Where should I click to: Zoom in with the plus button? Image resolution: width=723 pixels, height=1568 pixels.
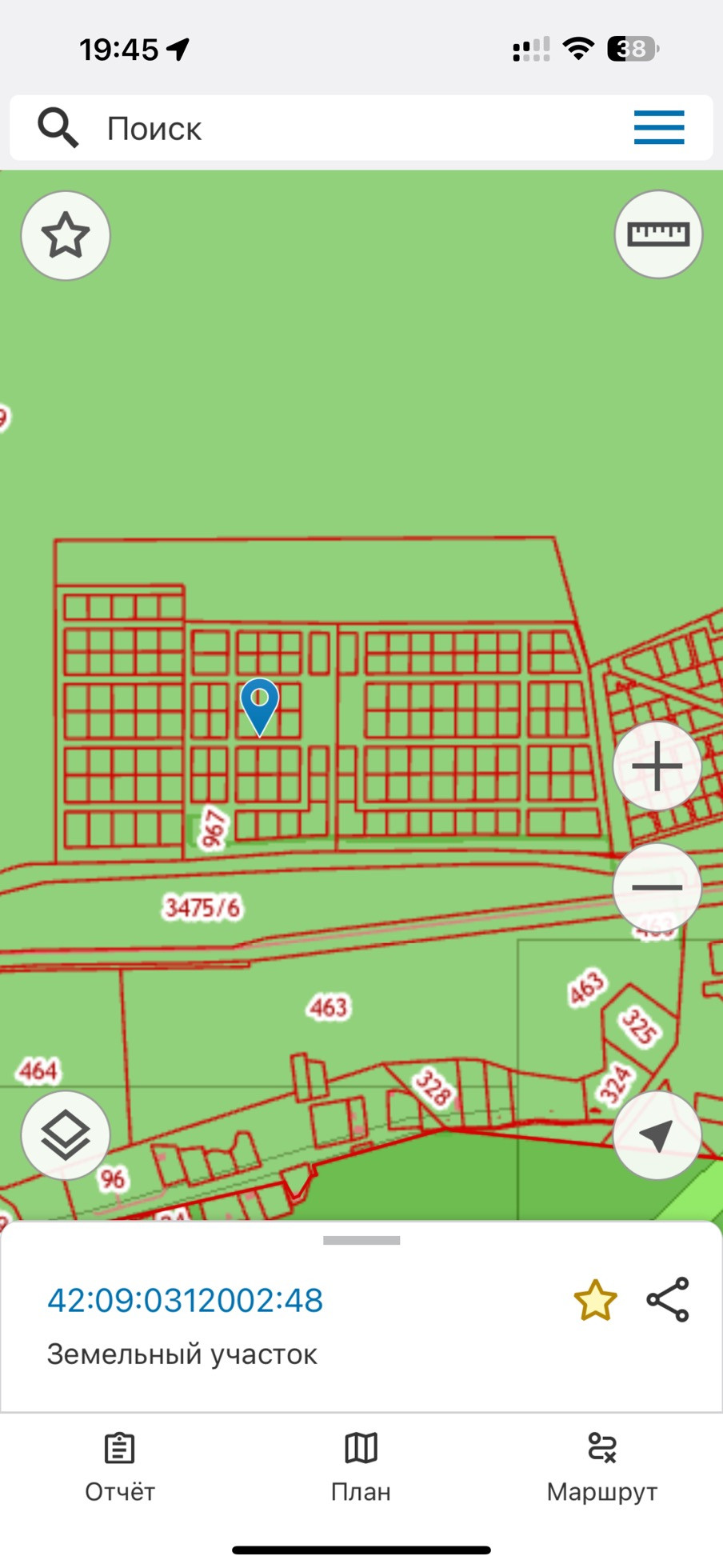(657, 766)
